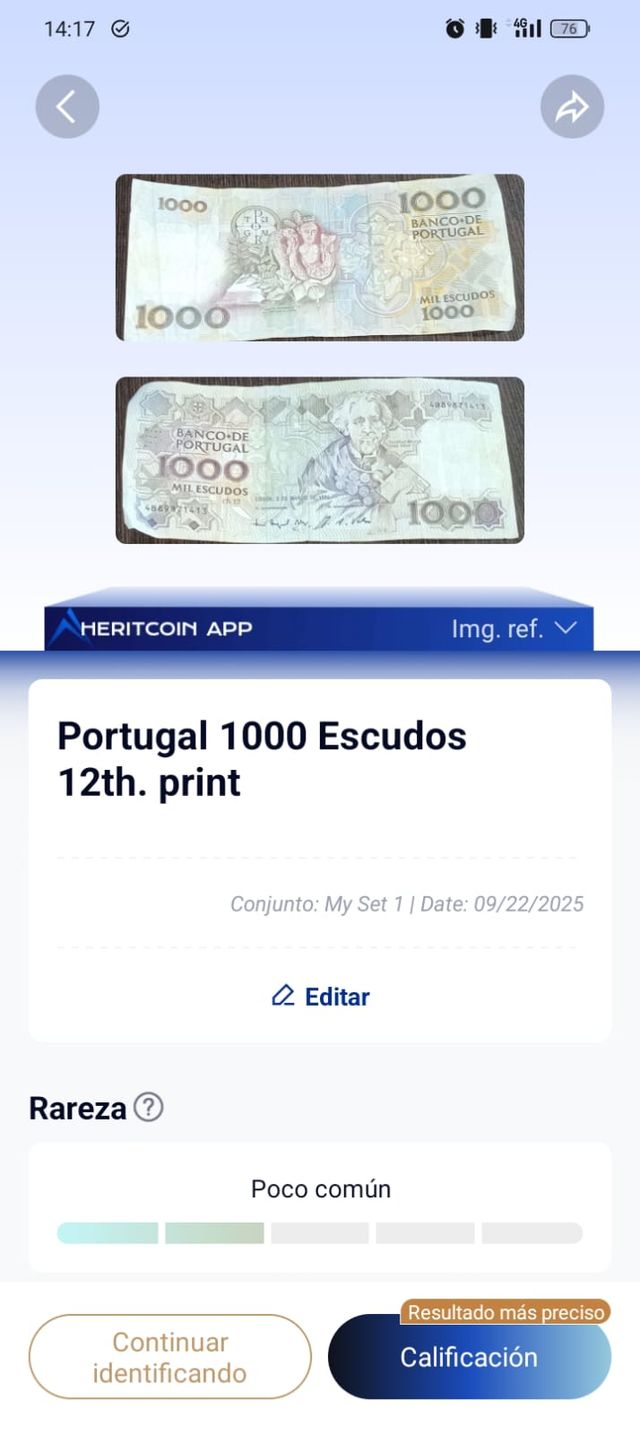View the back photo of the banknote

(320, 460)
